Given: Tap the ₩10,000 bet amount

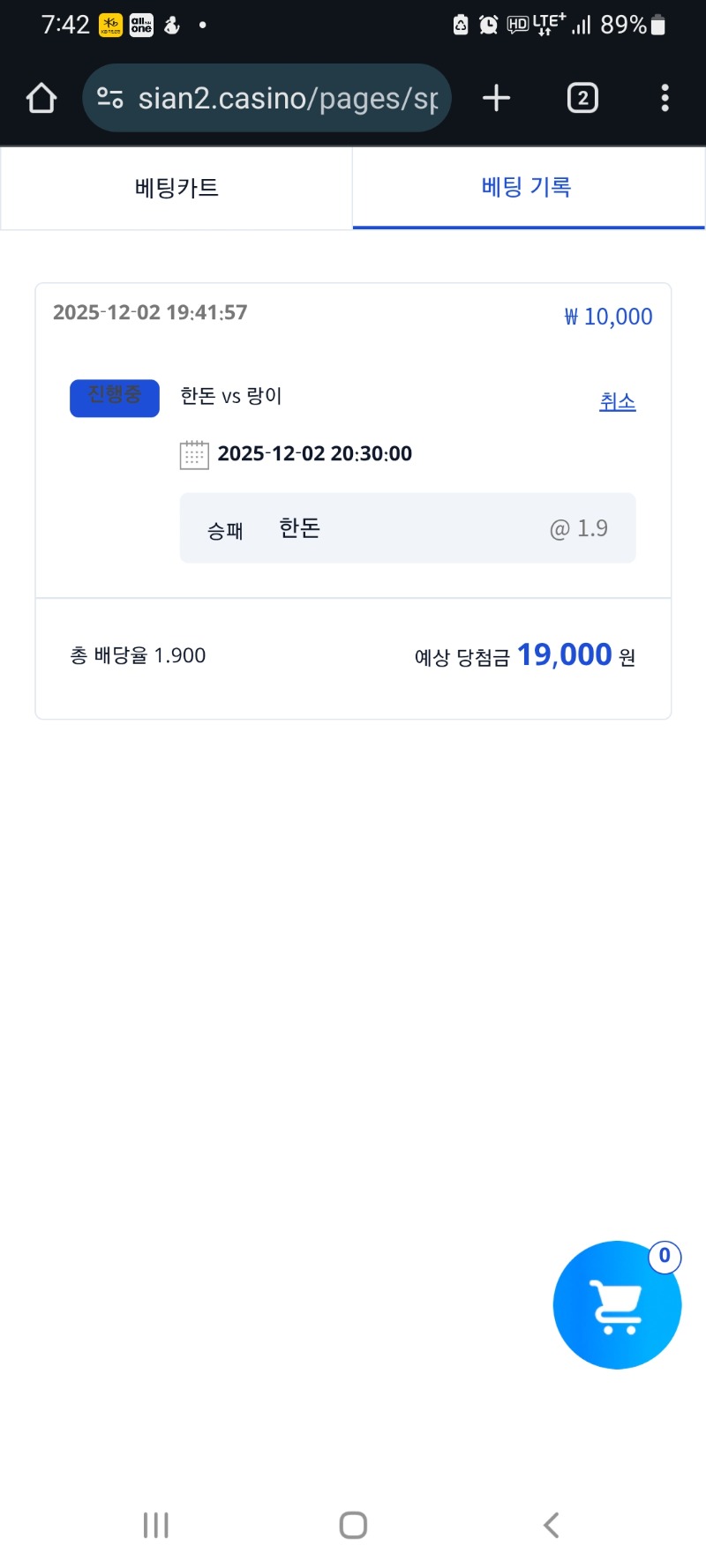Looking at the screenshot, I should tap(606, 316).
